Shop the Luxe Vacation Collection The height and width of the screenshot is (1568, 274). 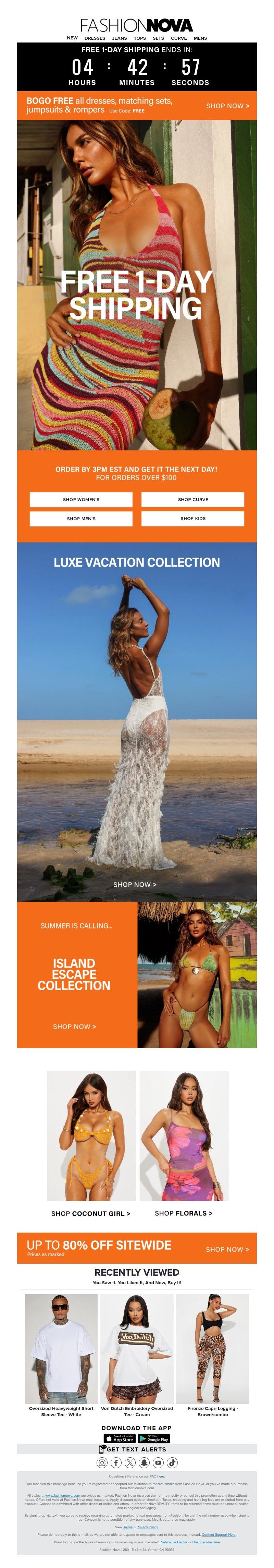tap(135, 885)
